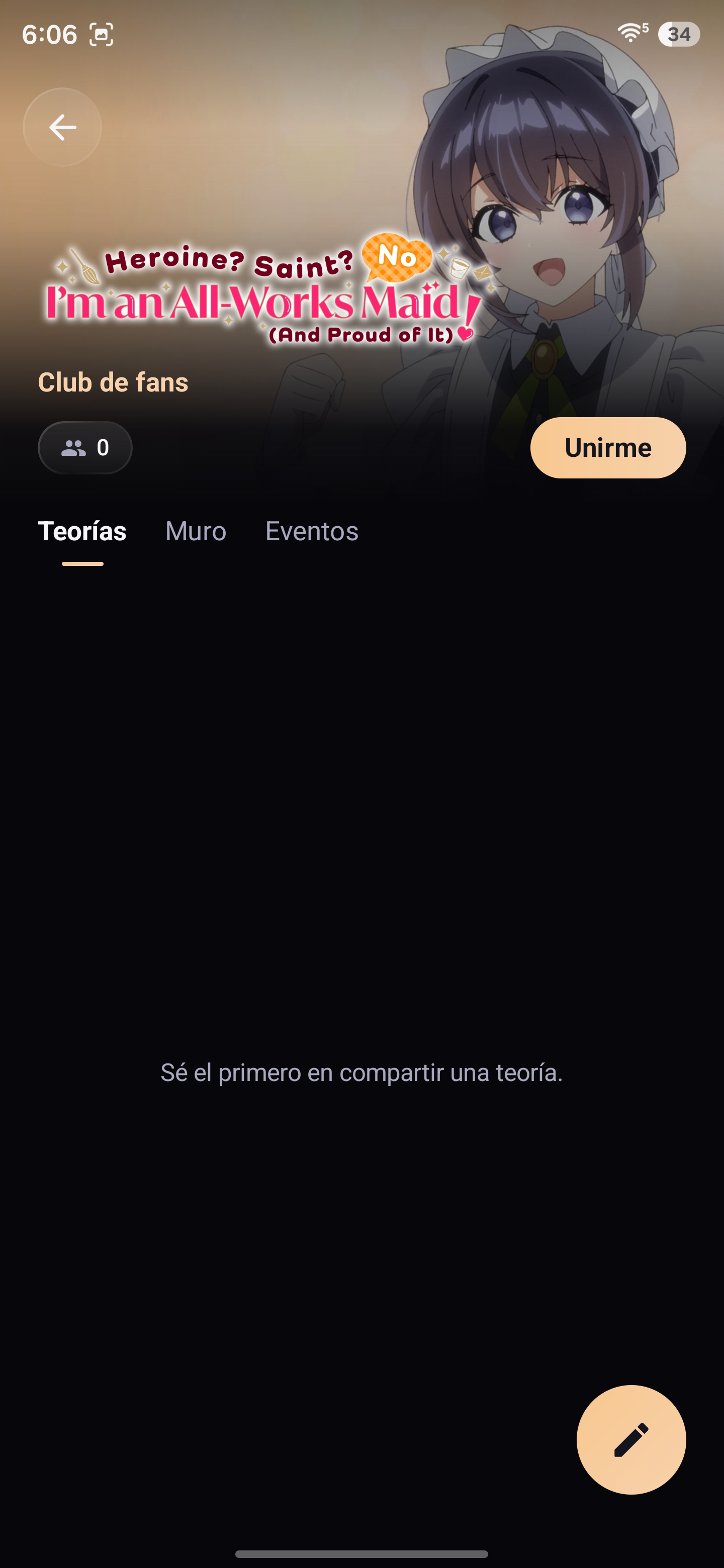Viewport: 724px width, 1568px height.
Task: Write a new theory with pencil button
Action: 631,1439
